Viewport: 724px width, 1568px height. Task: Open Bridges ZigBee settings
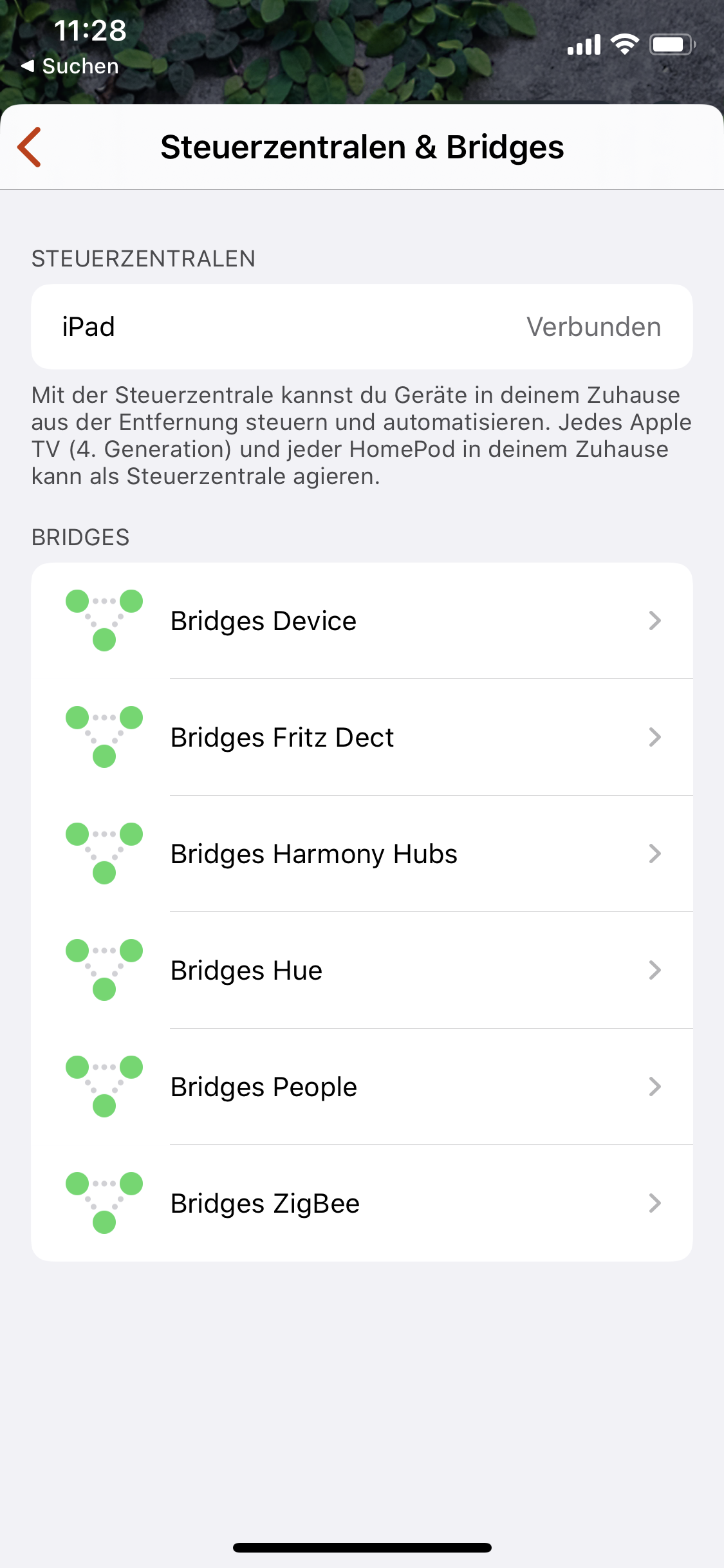(x=362, y=1204)
